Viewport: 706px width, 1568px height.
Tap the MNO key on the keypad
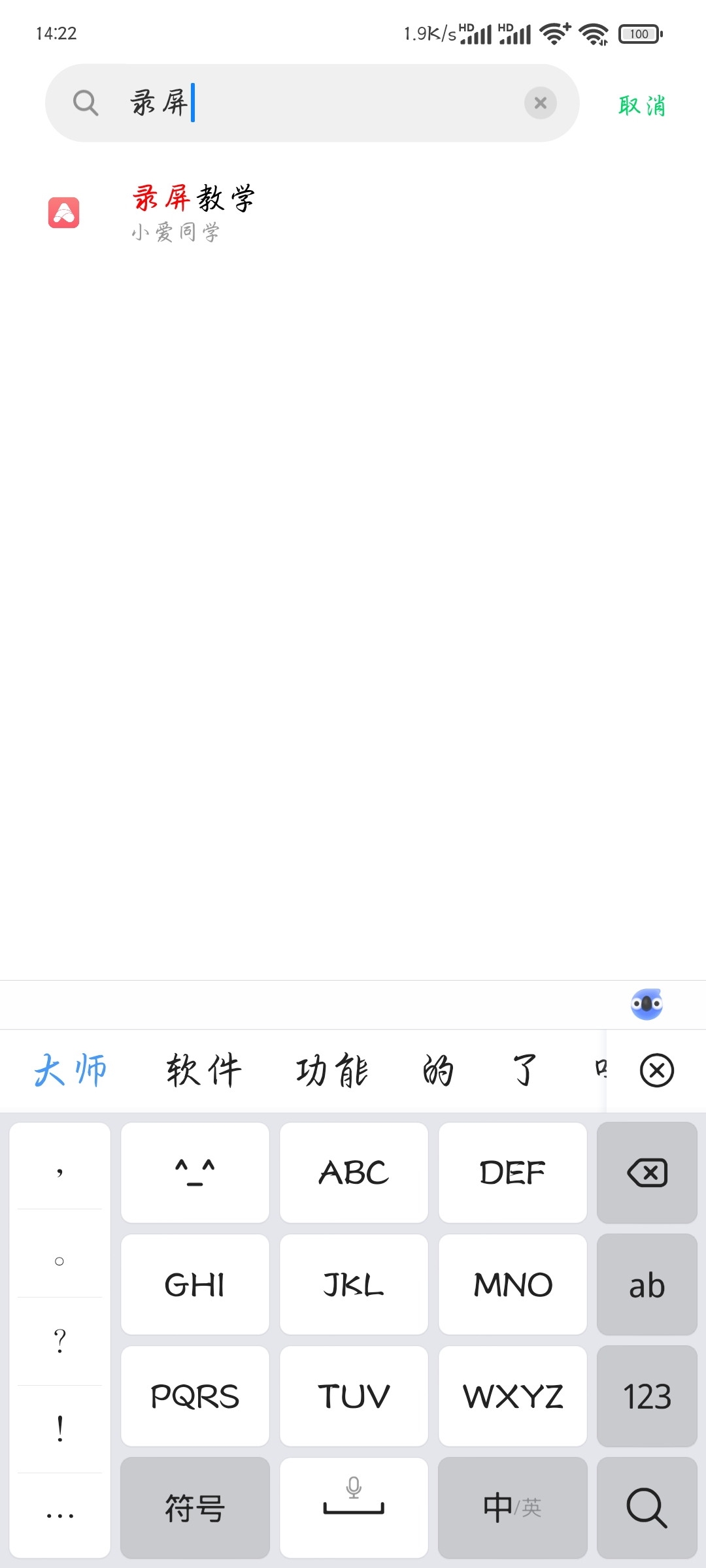tap(513, 1284)
